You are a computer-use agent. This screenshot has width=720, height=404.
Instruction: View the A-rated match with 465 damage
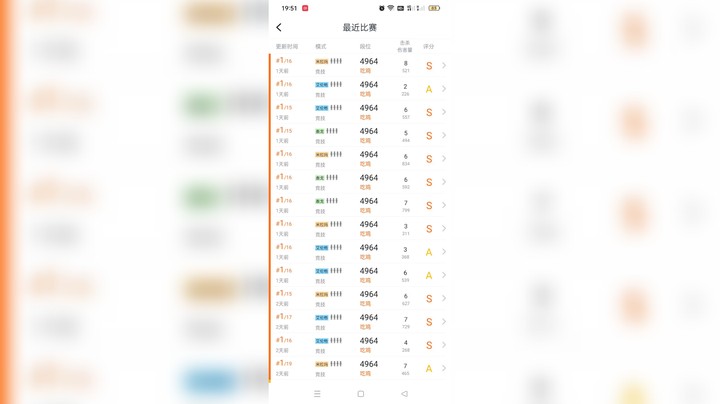point(360,369)
